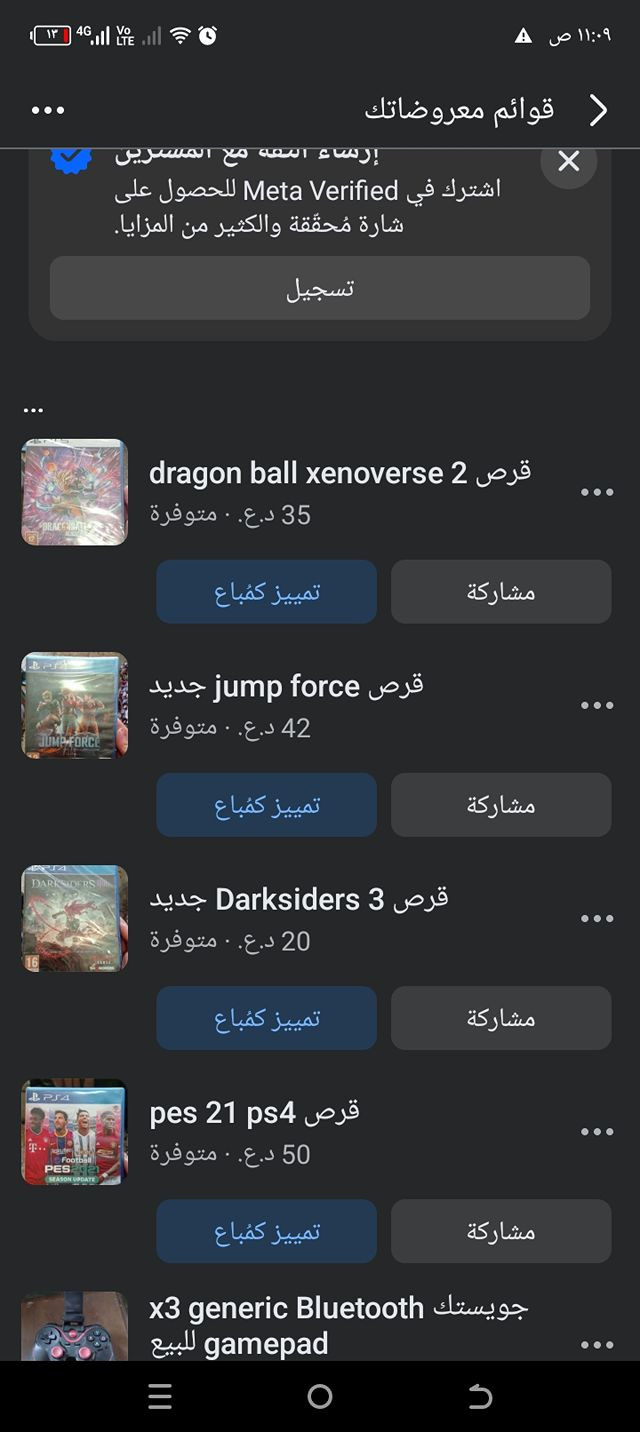Mark jump force listing as sold

tap(266, 805)
